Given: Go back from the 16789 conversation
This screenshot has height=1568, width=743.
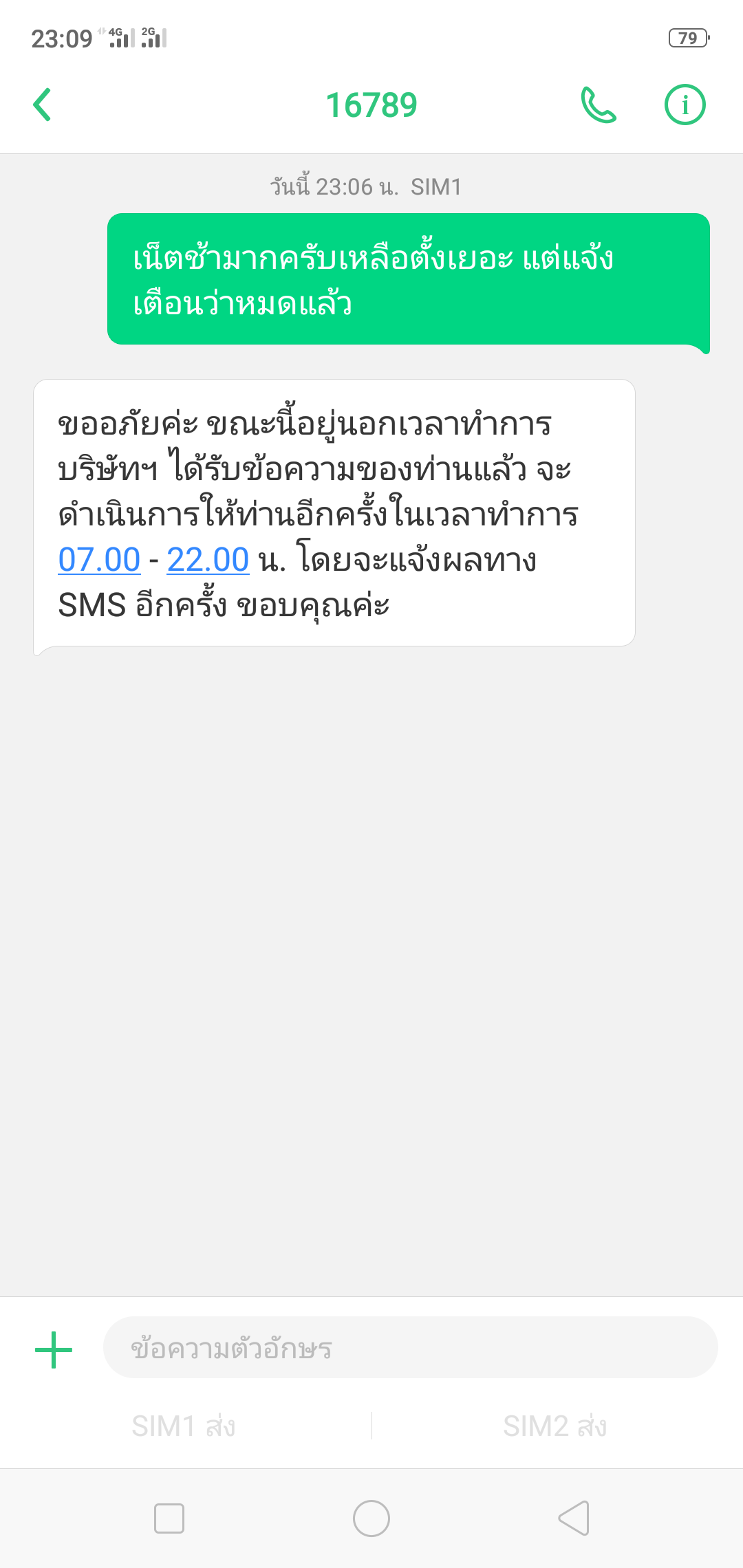Looking at the screenshot, I should [x=43, y=105].
